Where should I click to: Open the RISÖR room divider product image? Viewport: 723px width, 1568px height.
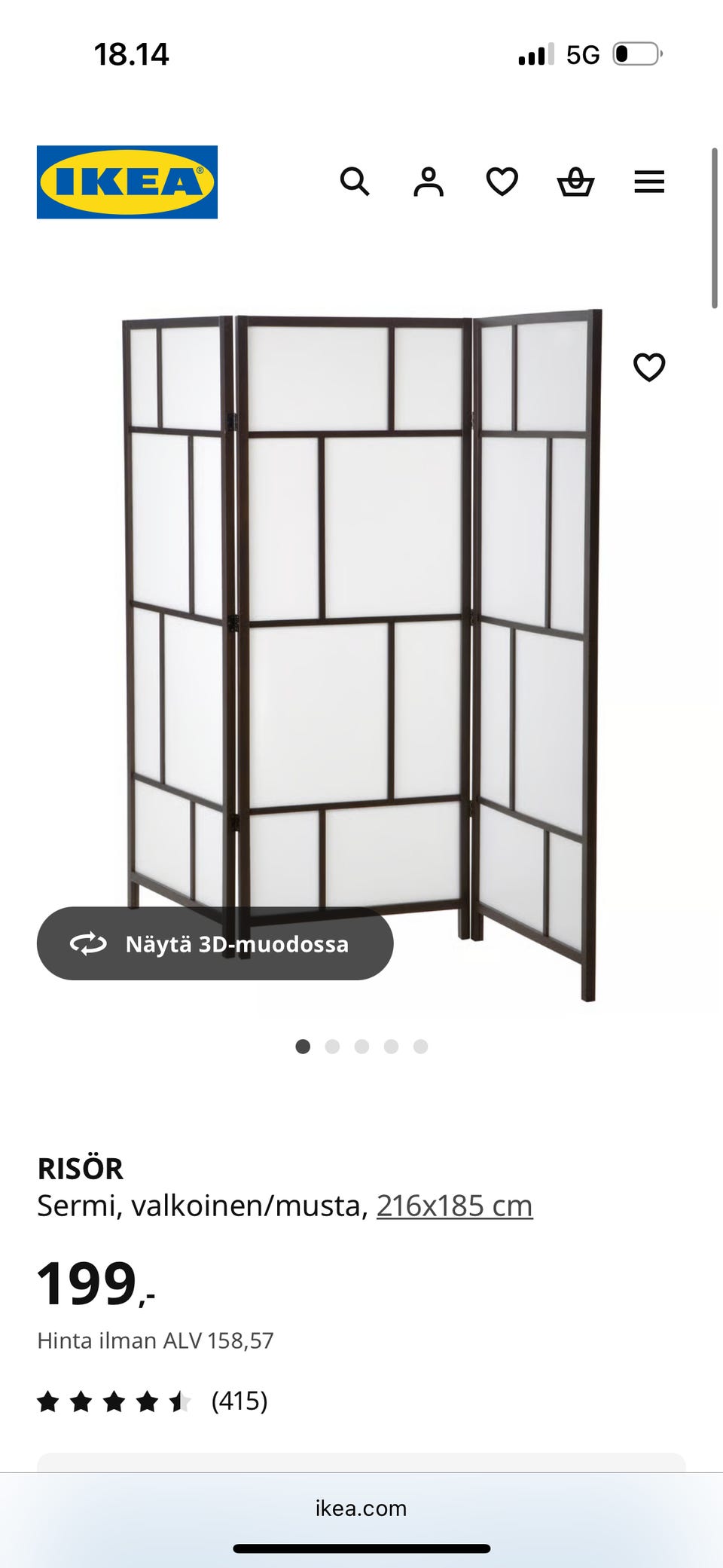pos(361,656)
